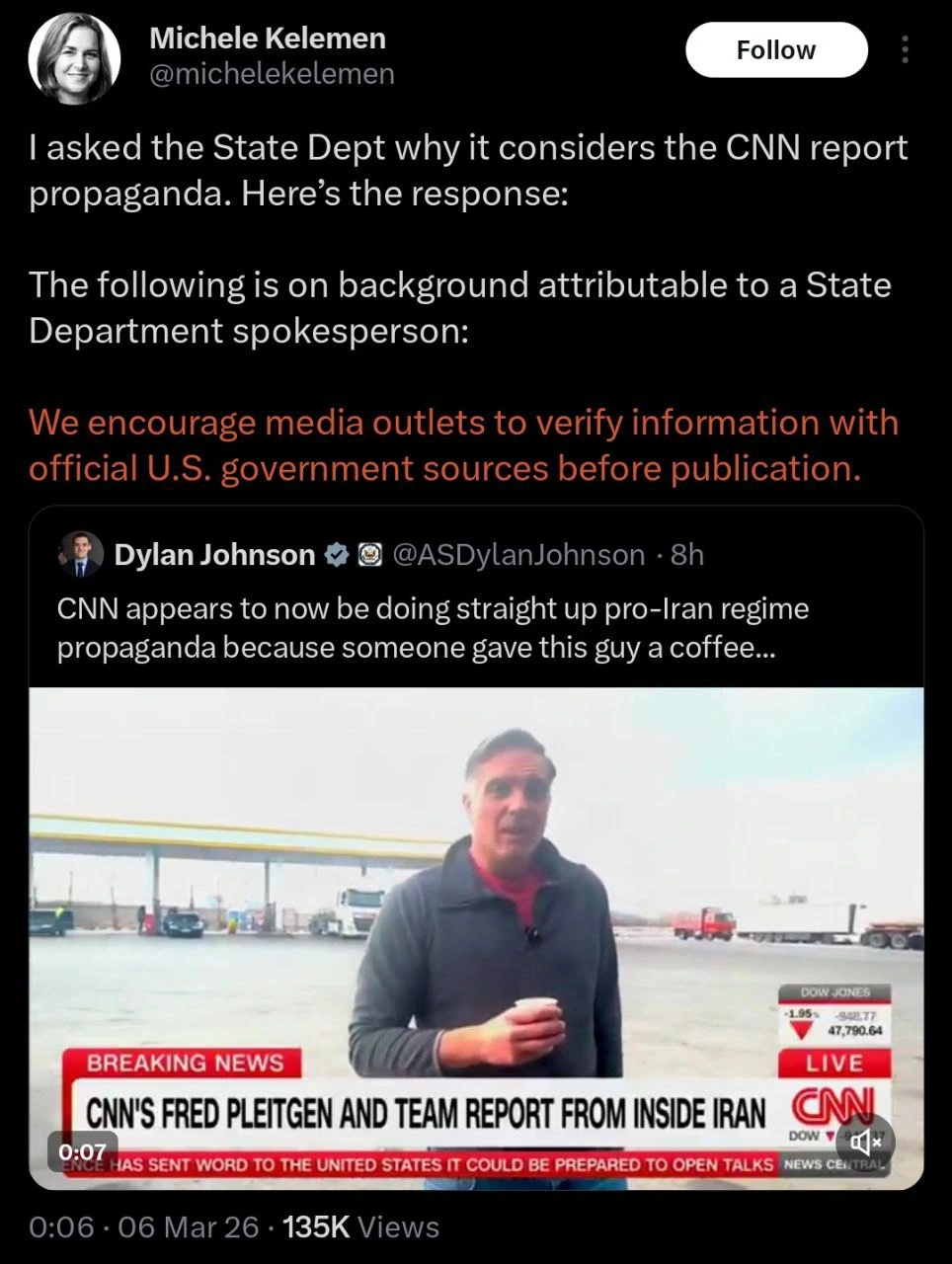Open Dylan Johnson's quoted post
The width and height of the screenshot is (952, 1264).
click(x=433, y=628)
